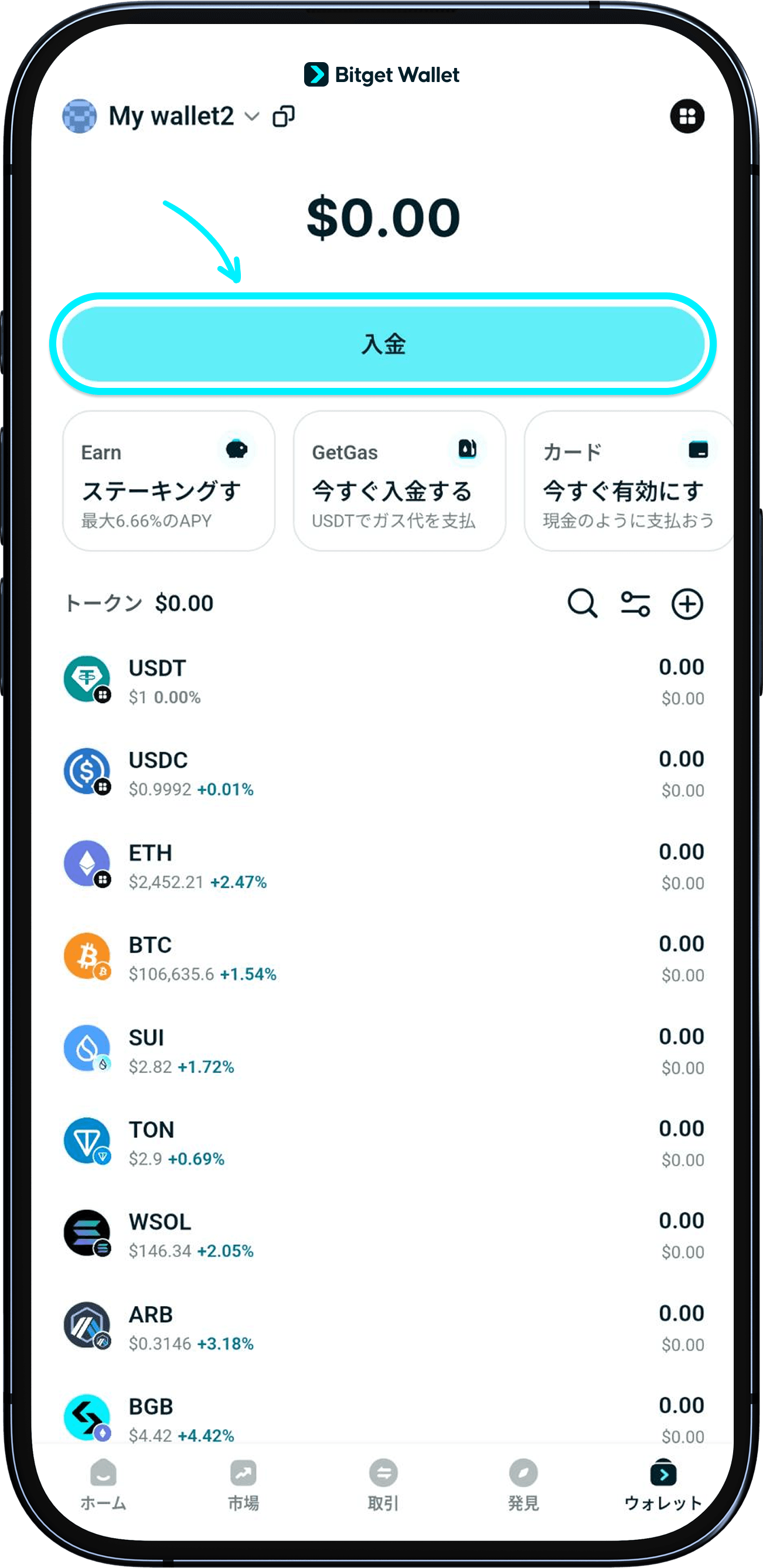Screen dimensions: 763x1568
Task: Expand the My wallet2 selector chevron
Action: (252, 117)
